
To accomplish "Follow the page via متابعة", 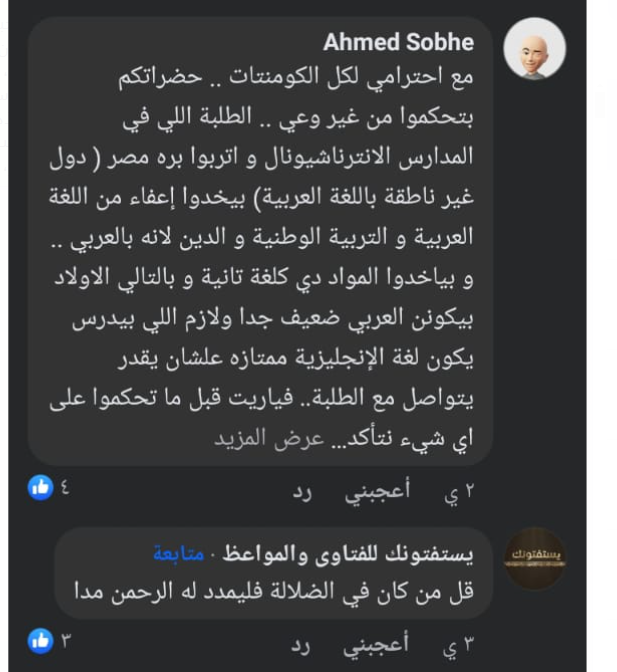I will (177, 553).
